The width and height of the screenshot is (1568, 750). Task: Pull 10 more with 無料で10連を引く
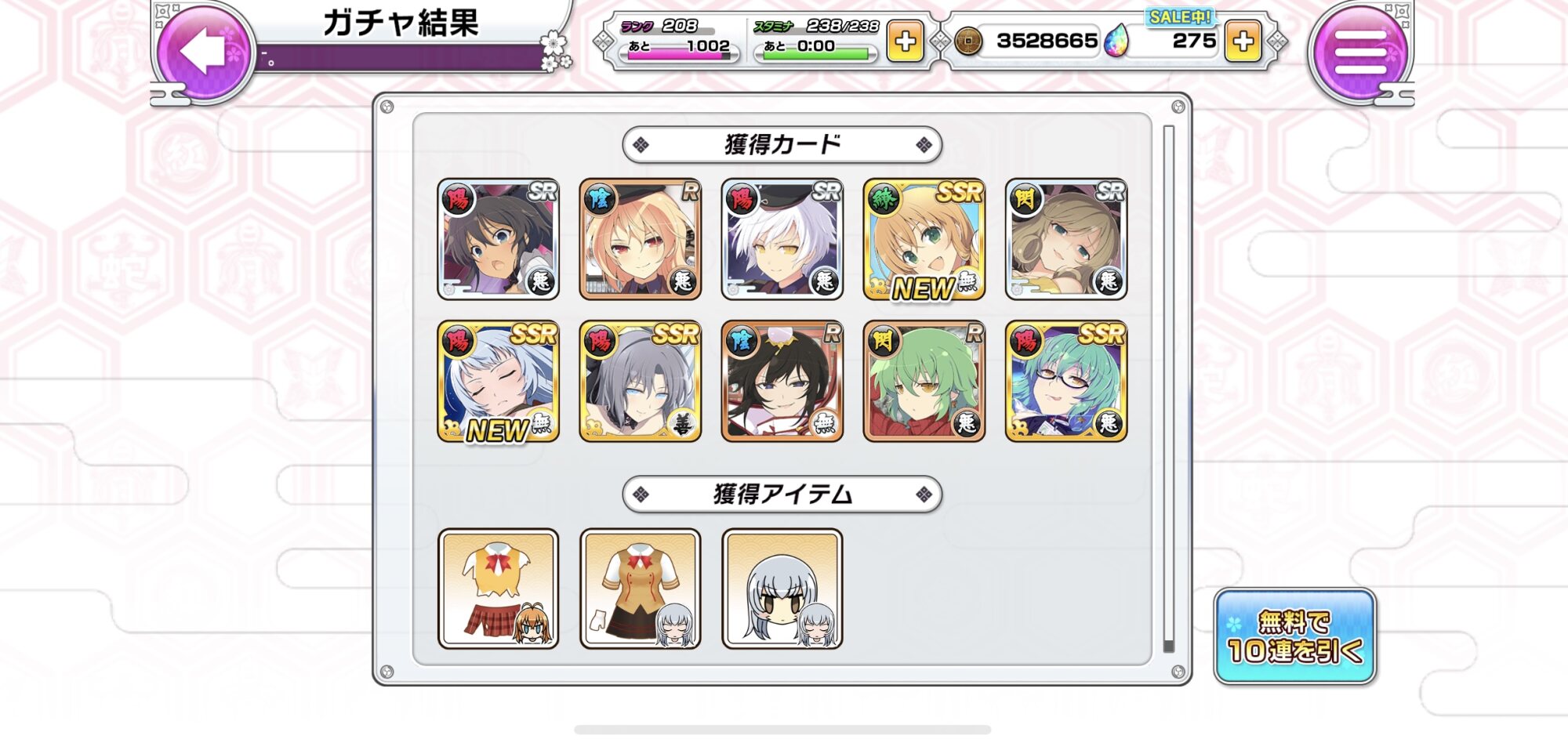pyautogui.click(x=1294, y=636)
